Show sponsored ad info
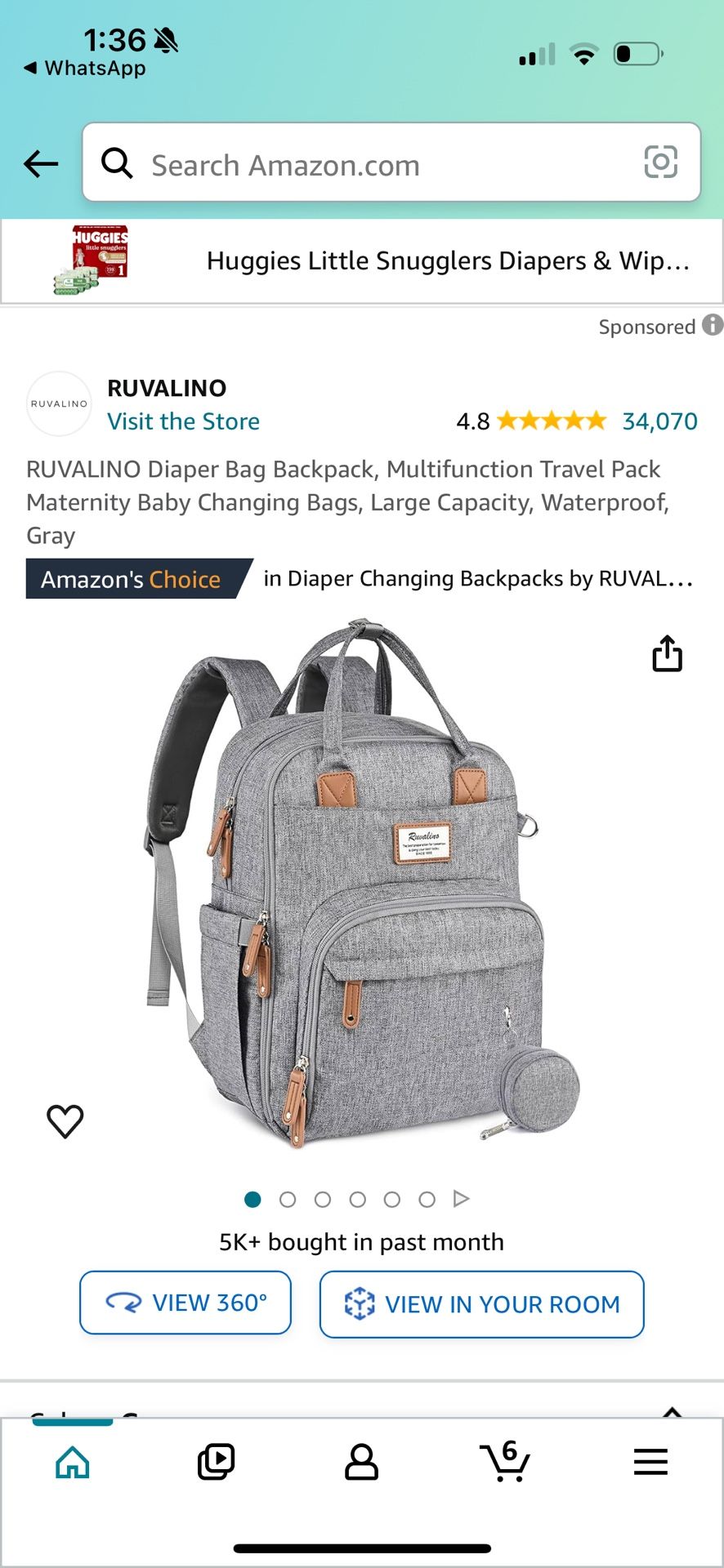This screenshot has height=1568, width=724. click(713, 325)
